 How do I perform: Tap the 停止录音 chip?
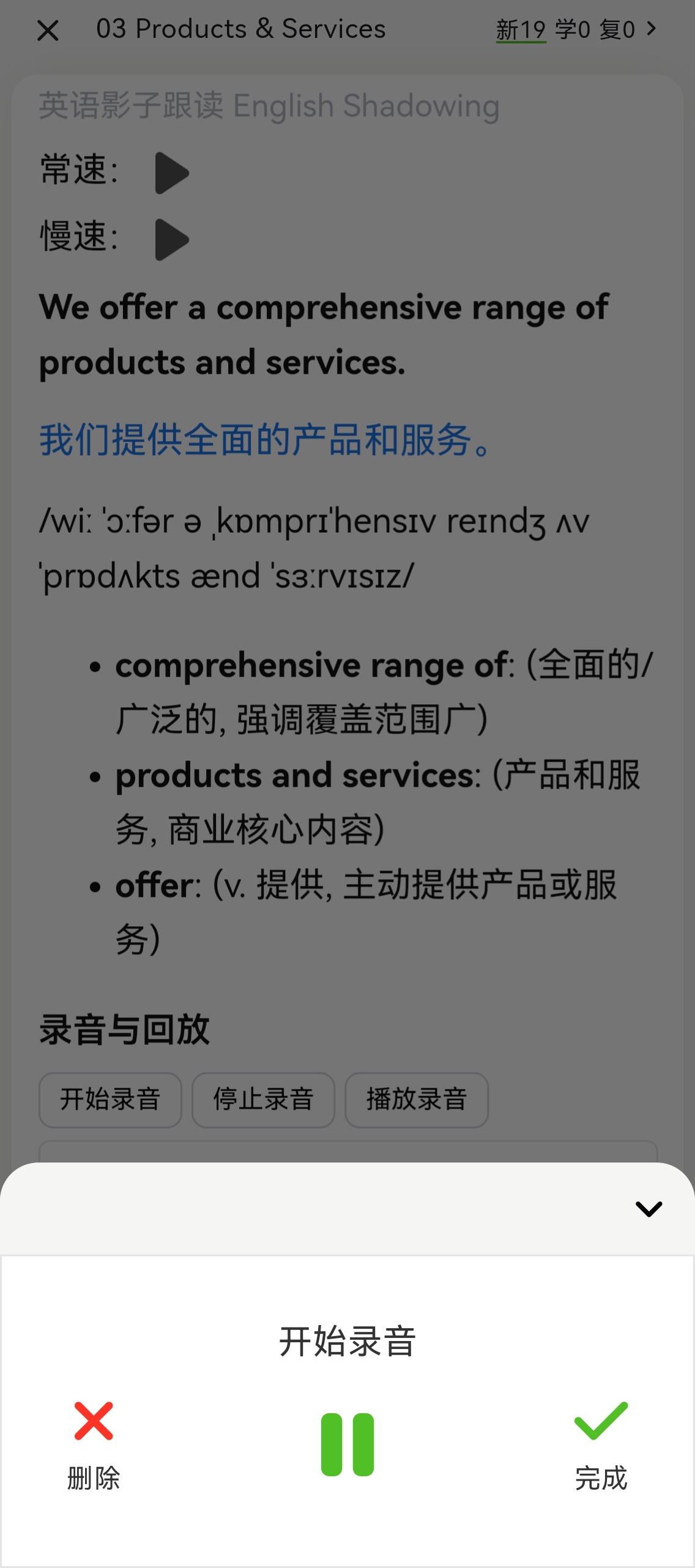263,1099
